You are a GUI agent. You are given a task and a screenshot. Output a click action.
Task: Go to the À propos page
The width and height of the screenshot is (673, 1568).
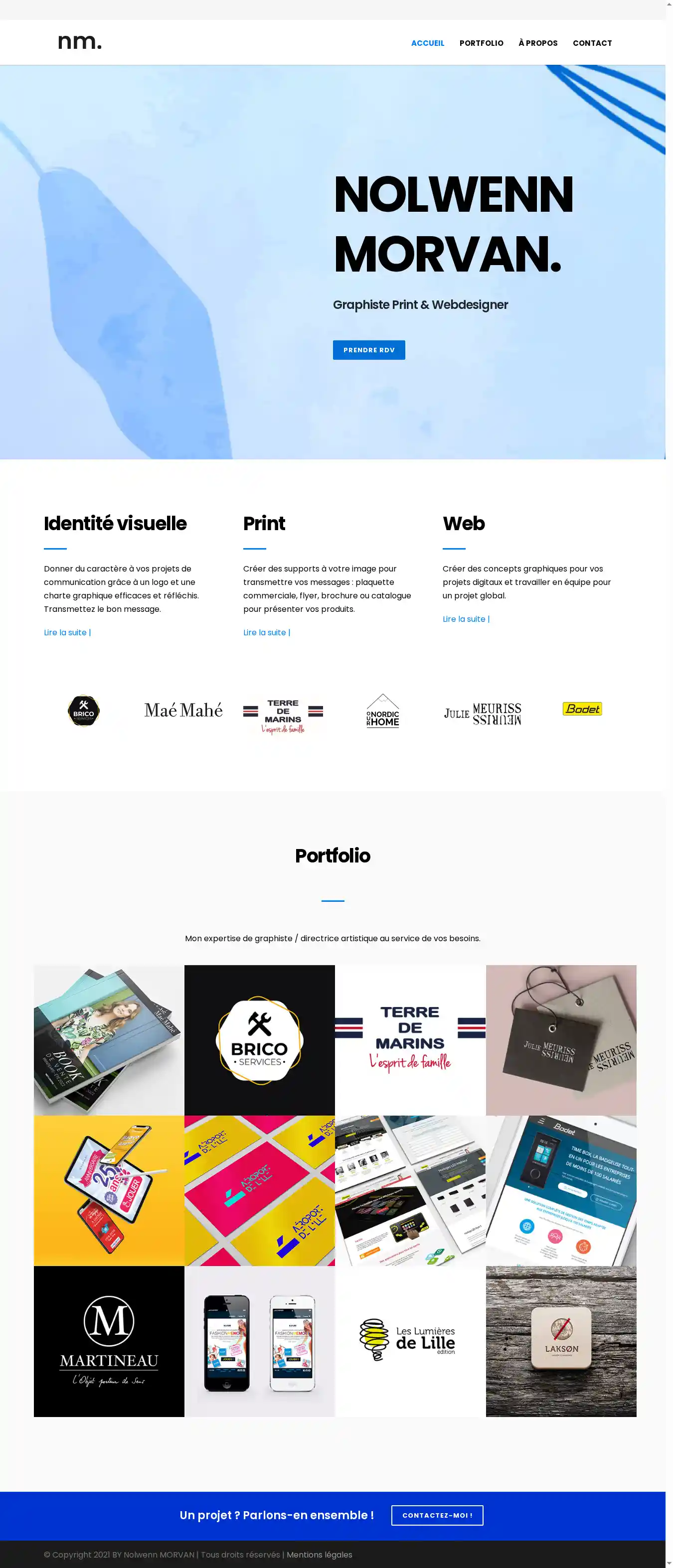point(538,43)
